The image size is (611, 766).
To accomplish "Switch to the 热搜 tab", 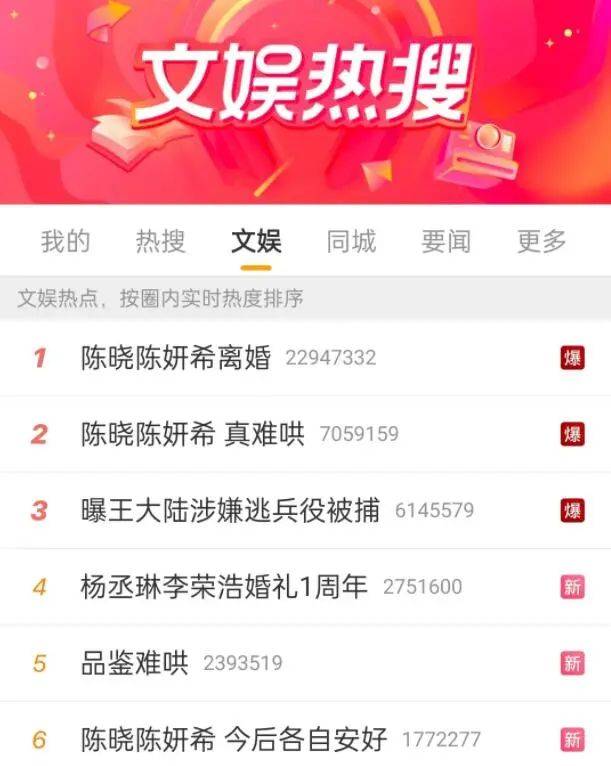I will (161, 241).
